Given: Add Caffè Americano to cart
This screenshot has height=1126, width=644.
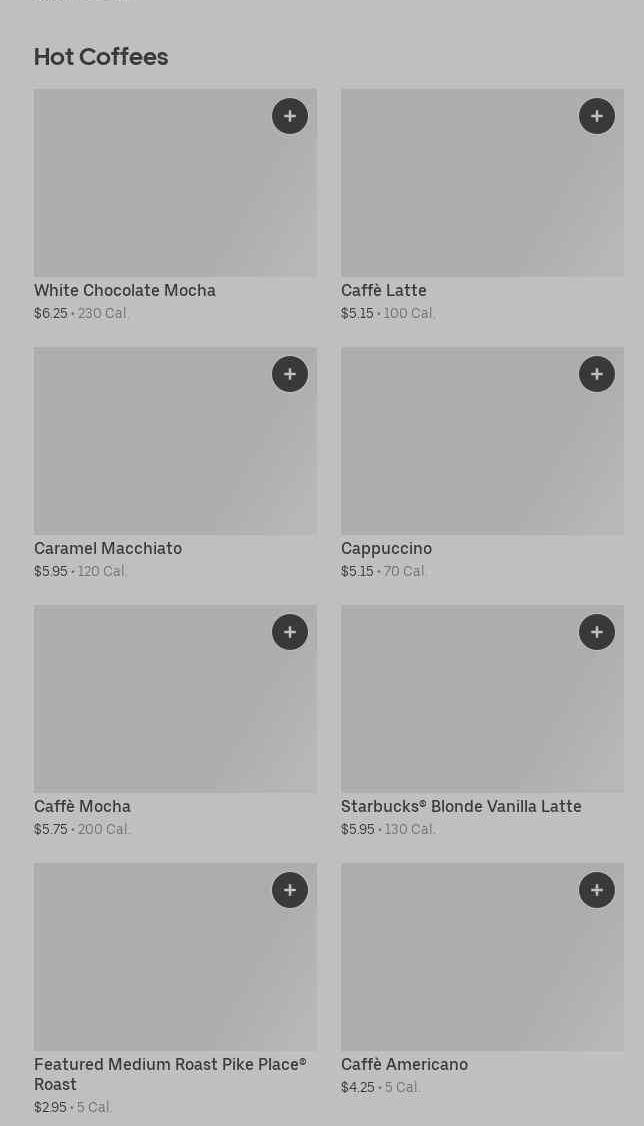Looking at the screenshot, I should 597,890.
